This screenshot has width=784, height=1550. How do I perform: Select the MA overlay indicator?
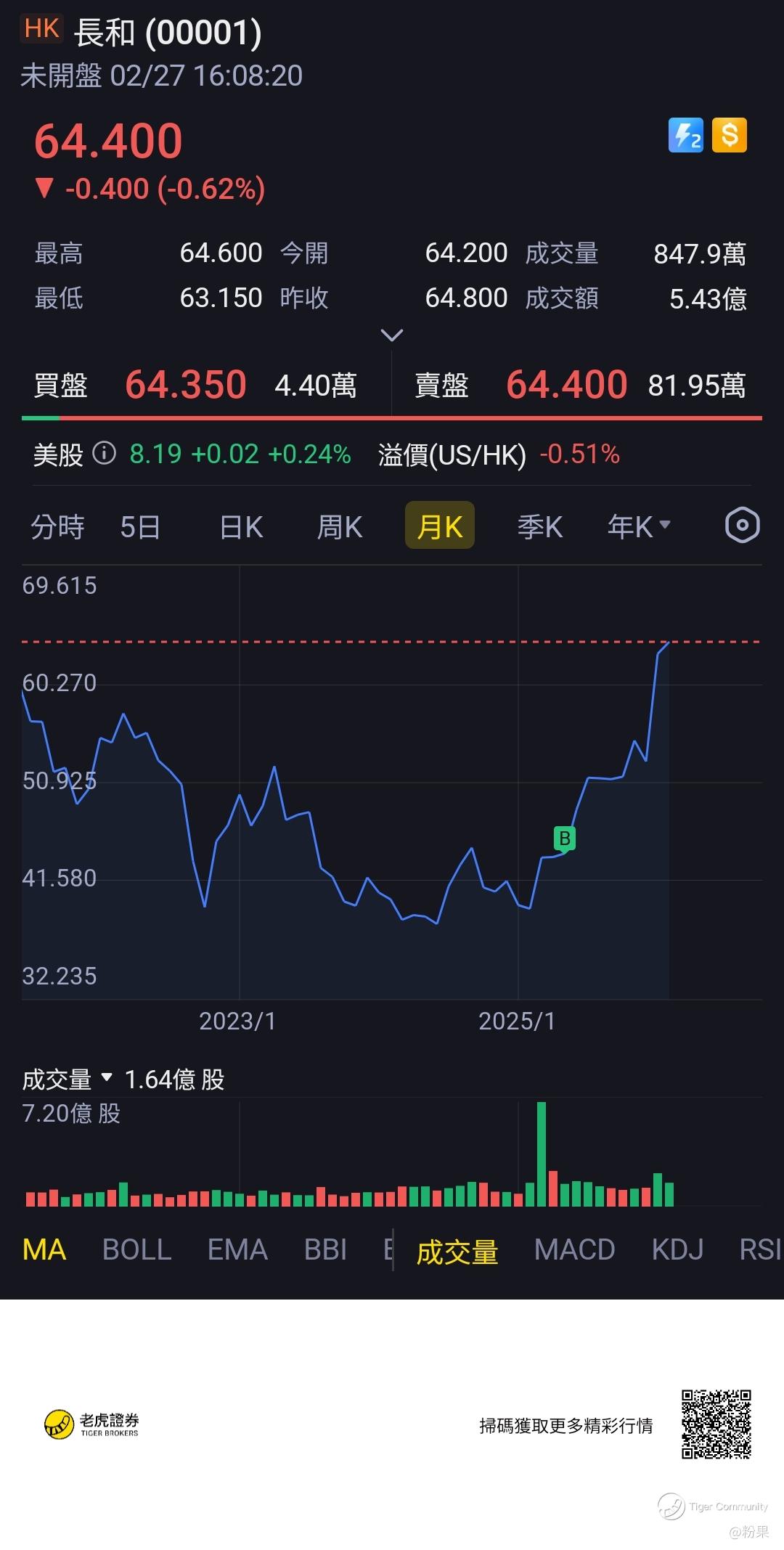(x=44, y=1249)
